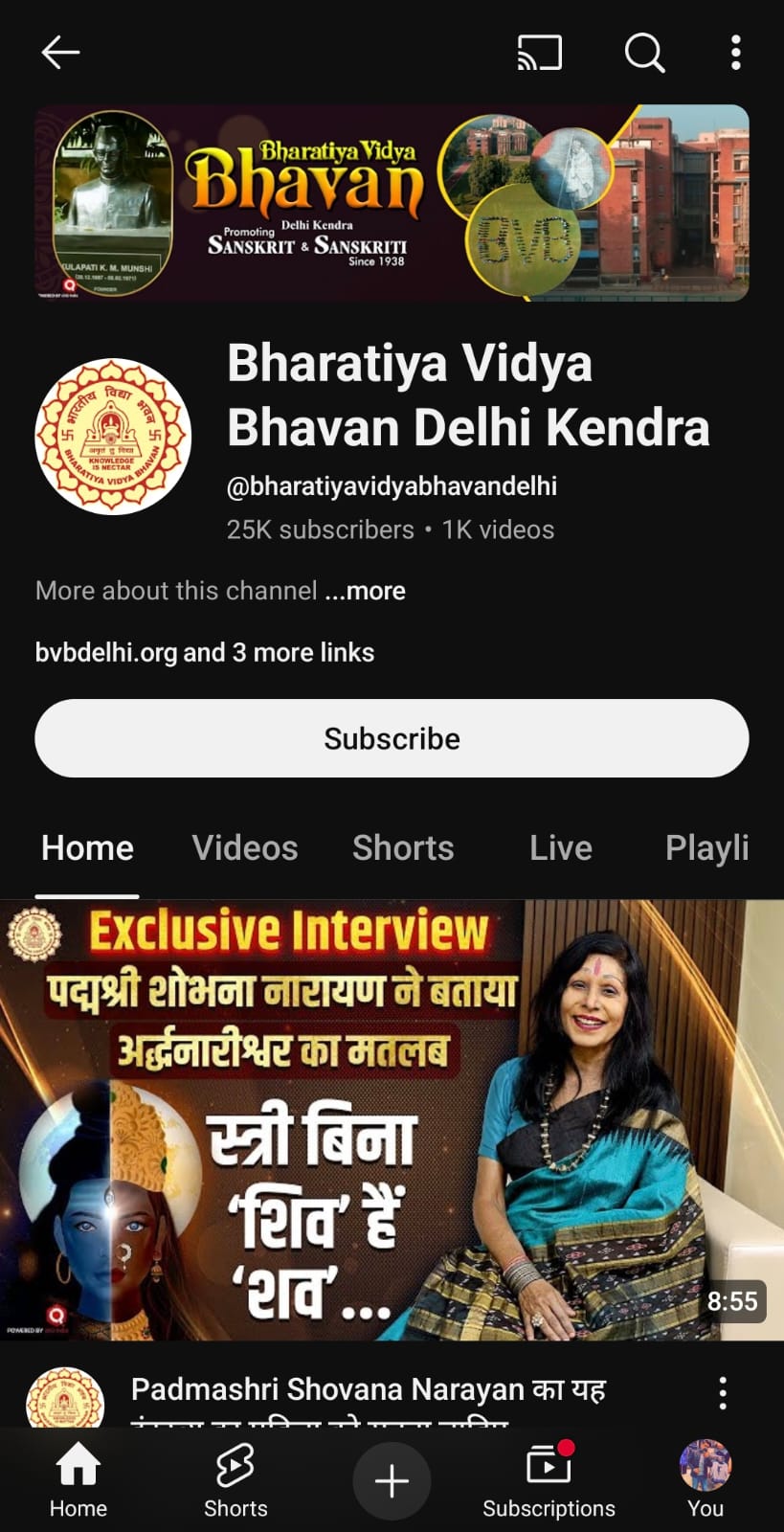Switch to the Live channel tab

click(x=561, y=848)
